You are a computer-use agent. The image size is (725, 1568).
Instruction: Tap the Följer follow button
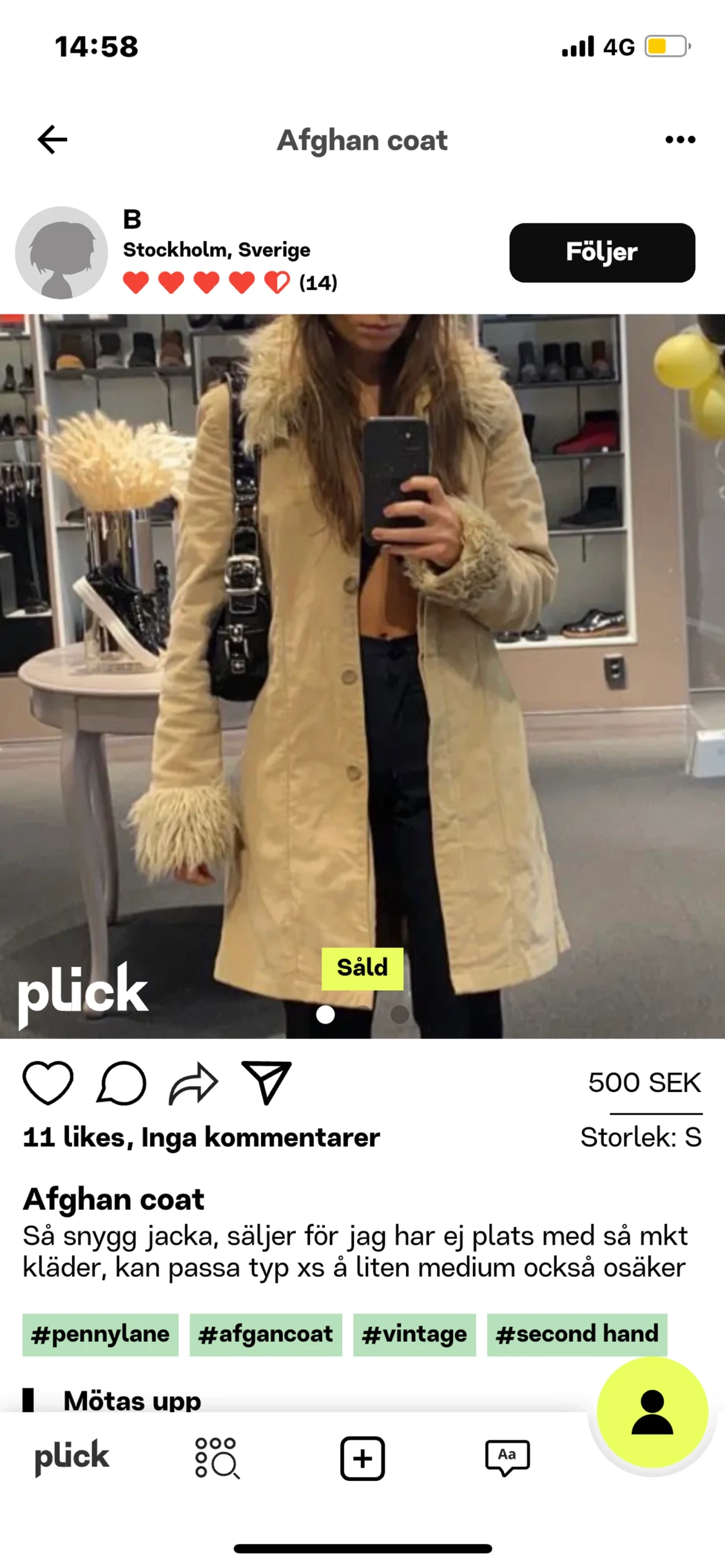tap(602, 253)
